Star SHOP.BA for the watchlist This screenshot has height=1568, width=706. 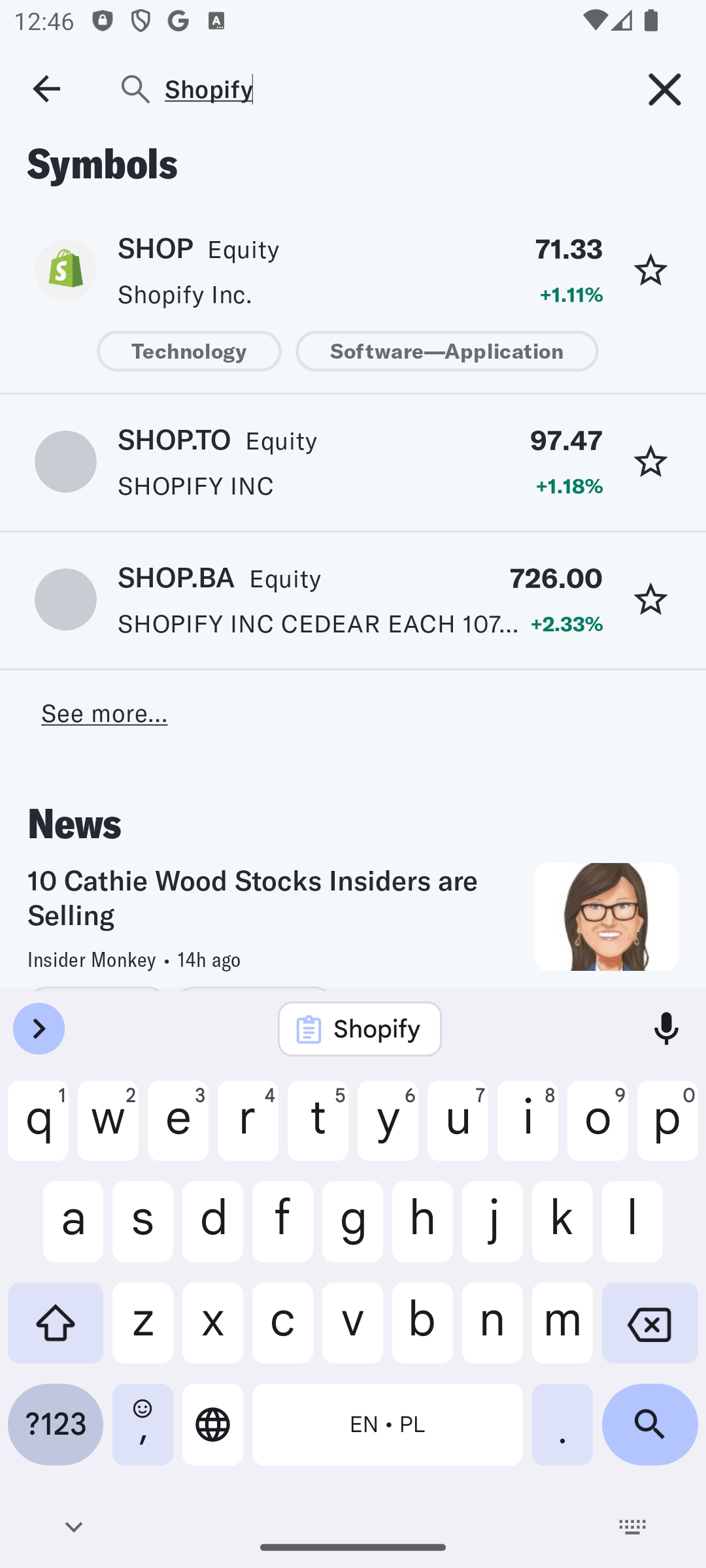(650, 600)
